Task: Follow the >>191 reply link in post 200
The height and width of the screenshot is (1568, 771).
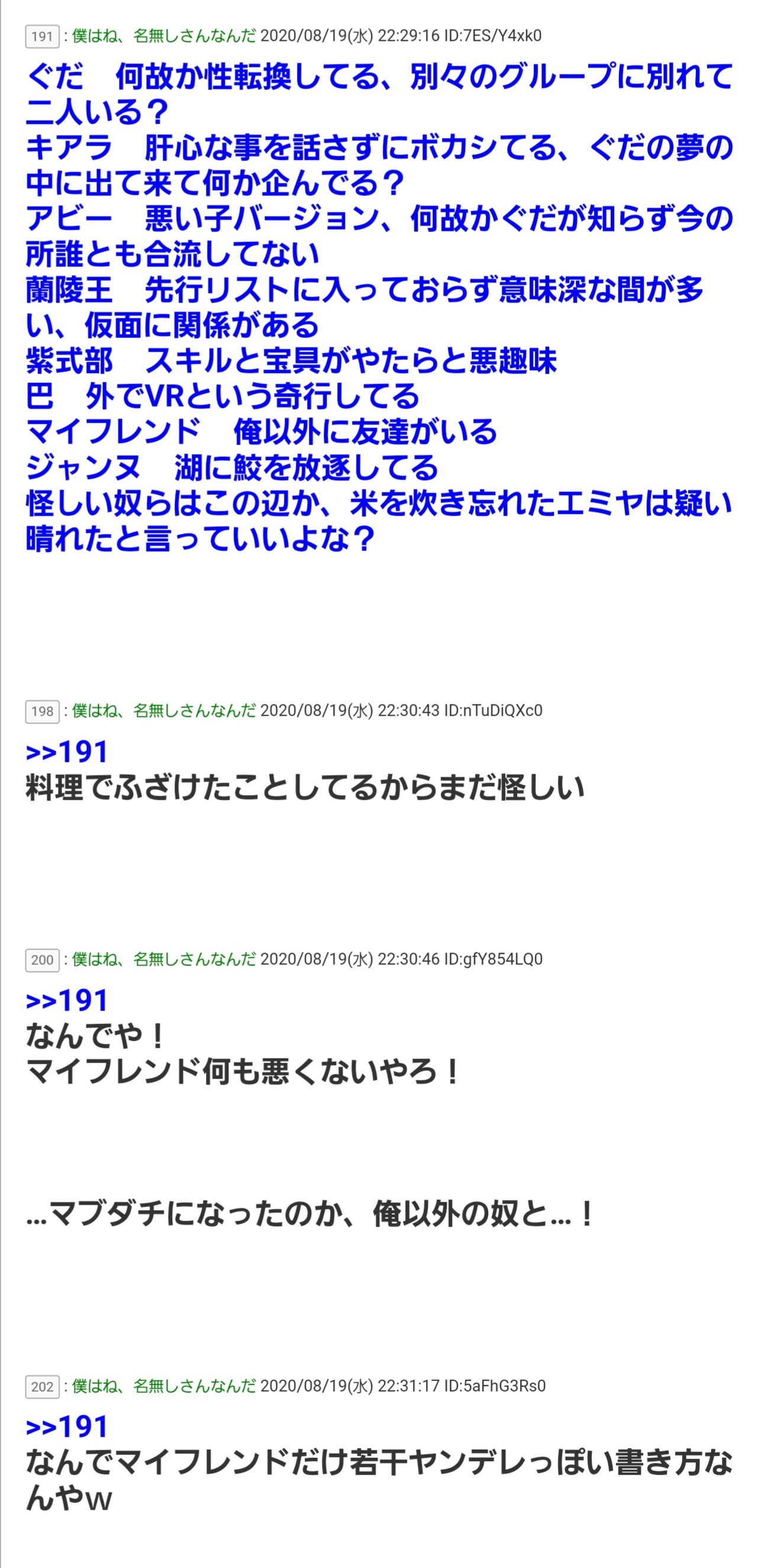Action: tap(66, 1000)
